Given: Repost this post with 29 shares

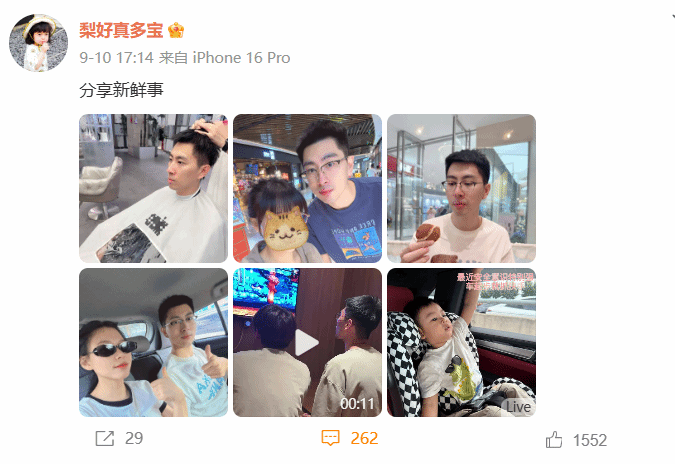Looking at the screenshot, I should pyautogui.click(x=119, y=438).
